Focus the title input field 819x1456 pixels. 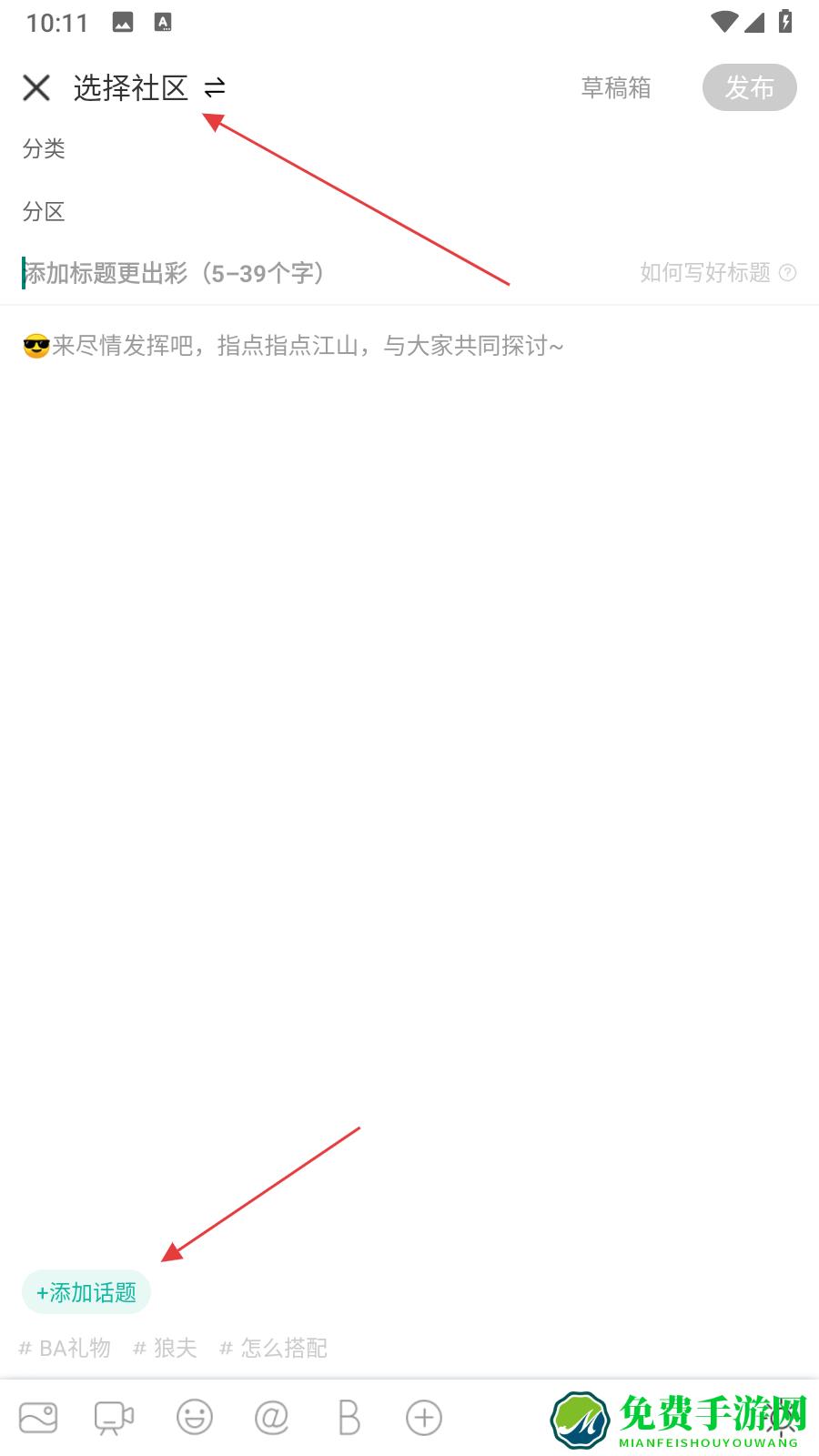click(273, 273)
